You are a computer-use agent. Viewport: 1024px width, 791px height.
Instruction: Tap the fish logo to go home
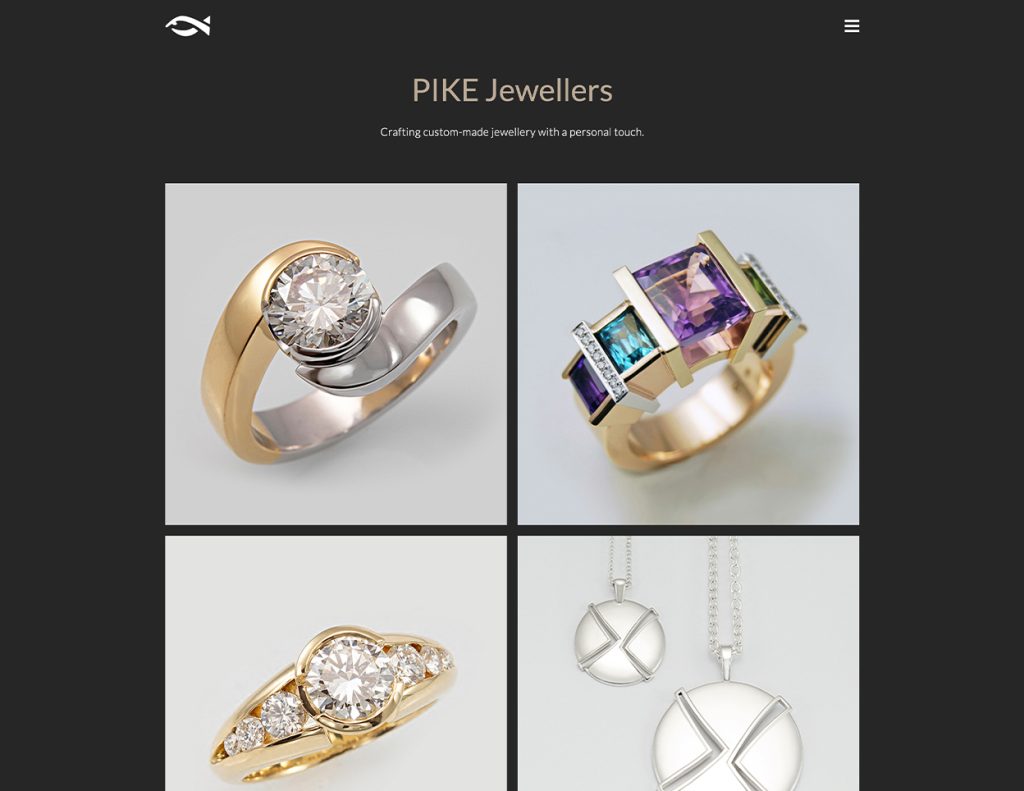(x=188, y=26)
